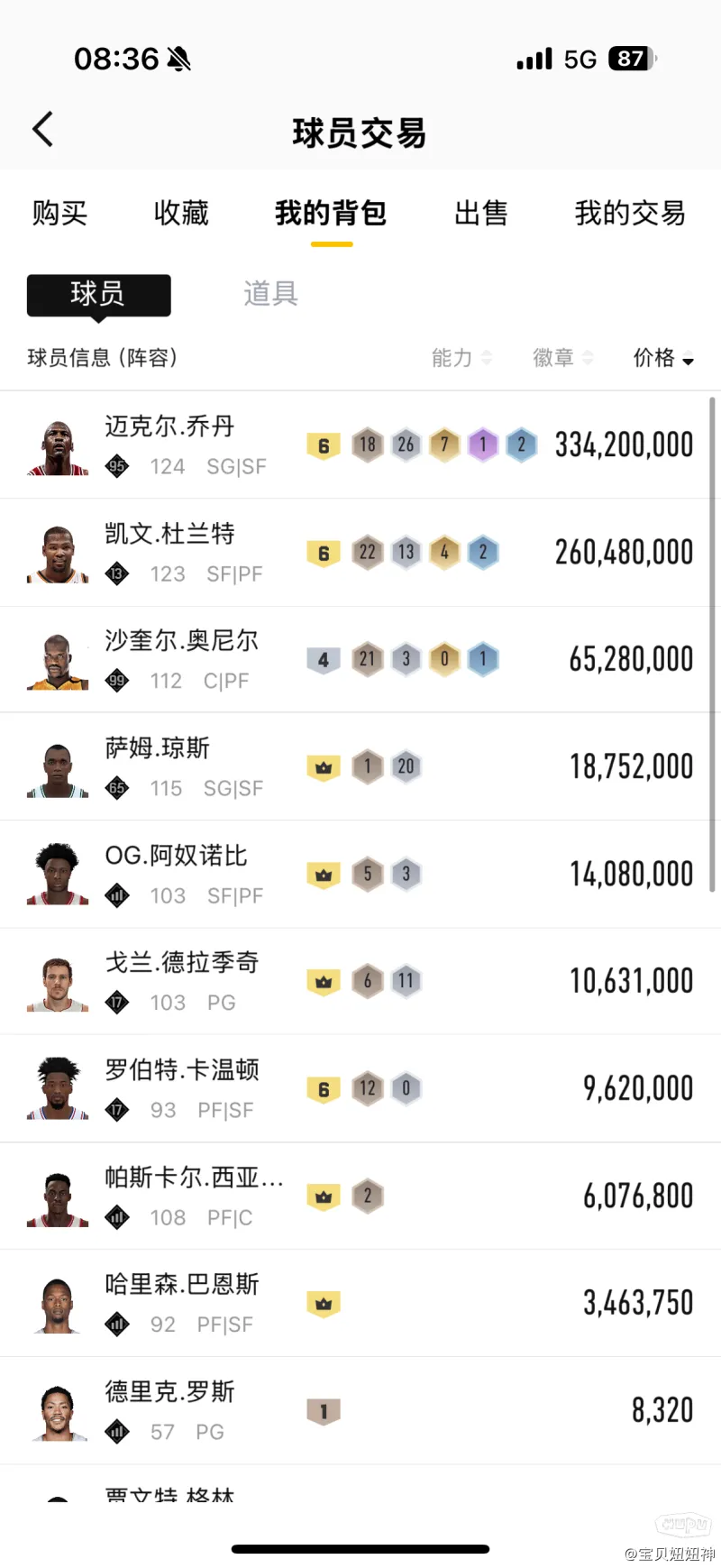721x1568 pixels.
Task: Sort players by 价格
Action: (663, 358)
